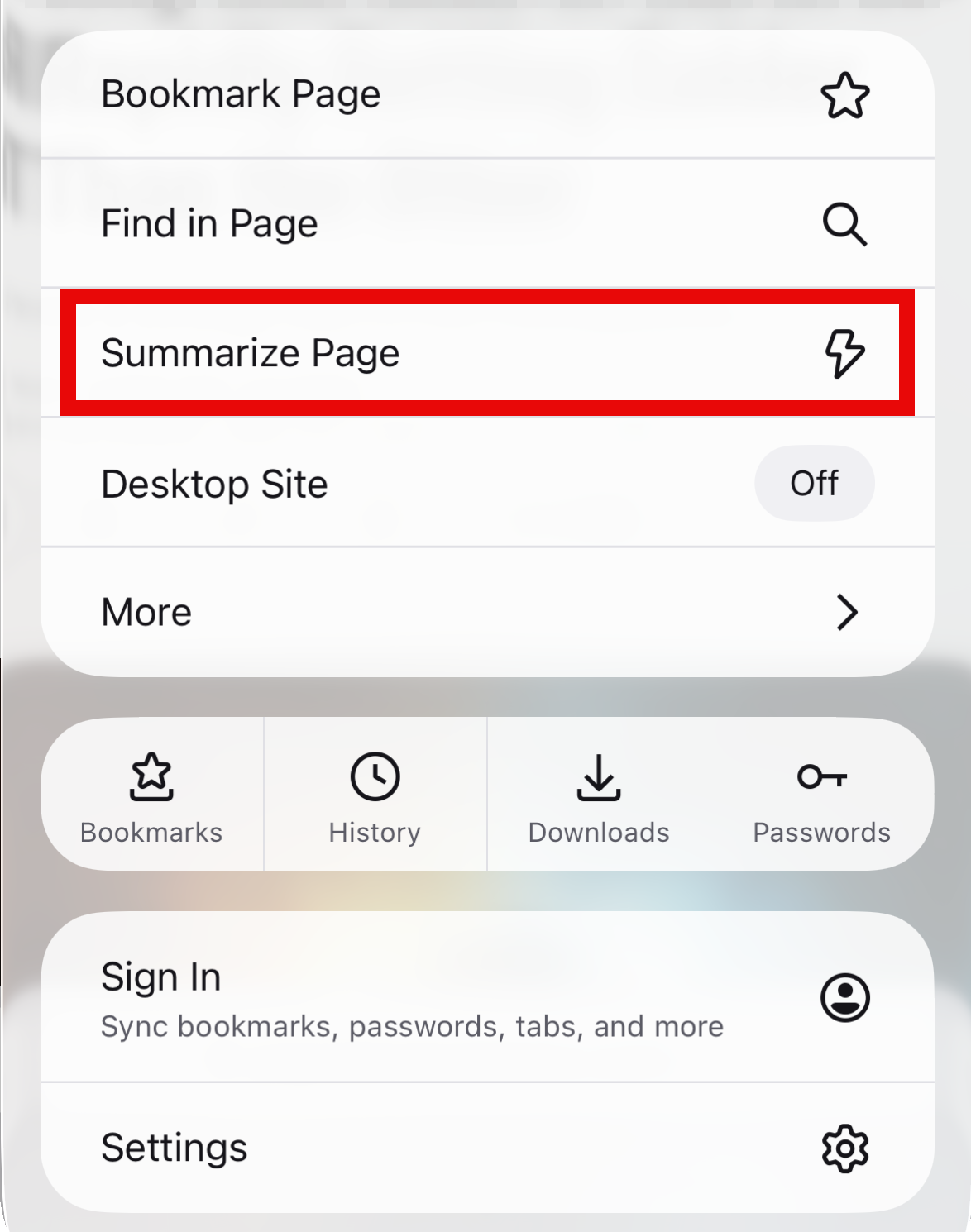The image size is (971, 1232).
Task: Open Find in Page
Action: pyautogui.click(x=486, y=223)
